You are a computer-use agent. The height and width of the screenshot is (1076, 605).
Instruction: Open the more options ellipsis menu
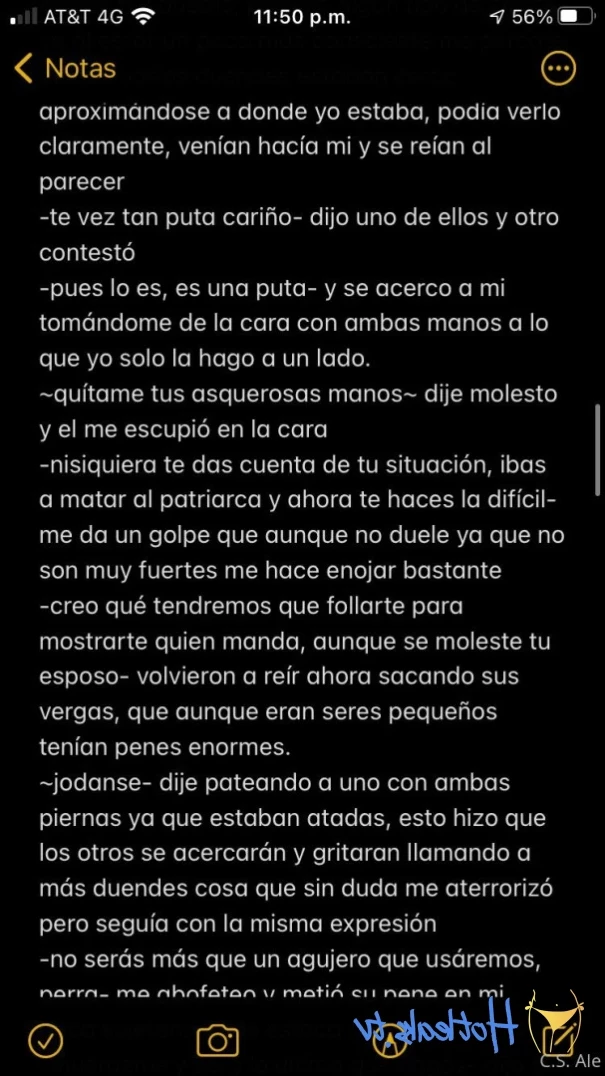(558, 68)
